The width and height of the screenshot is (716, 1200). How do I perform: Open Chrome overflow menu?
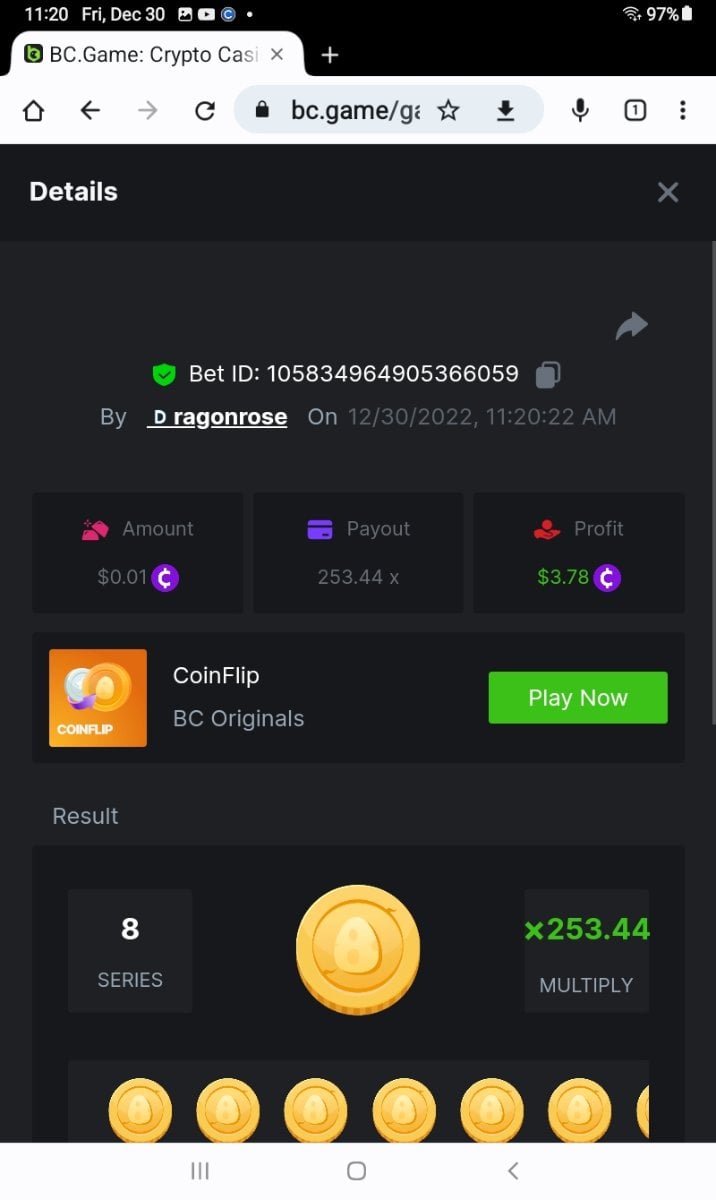pos(683,111)
